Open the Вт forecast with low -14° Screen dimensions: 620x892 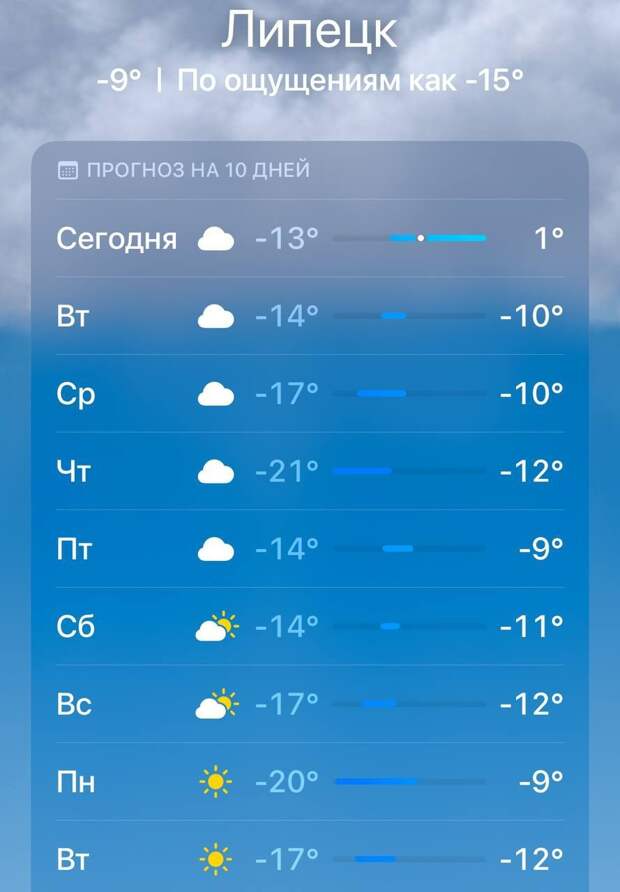(x=310, y=317)
